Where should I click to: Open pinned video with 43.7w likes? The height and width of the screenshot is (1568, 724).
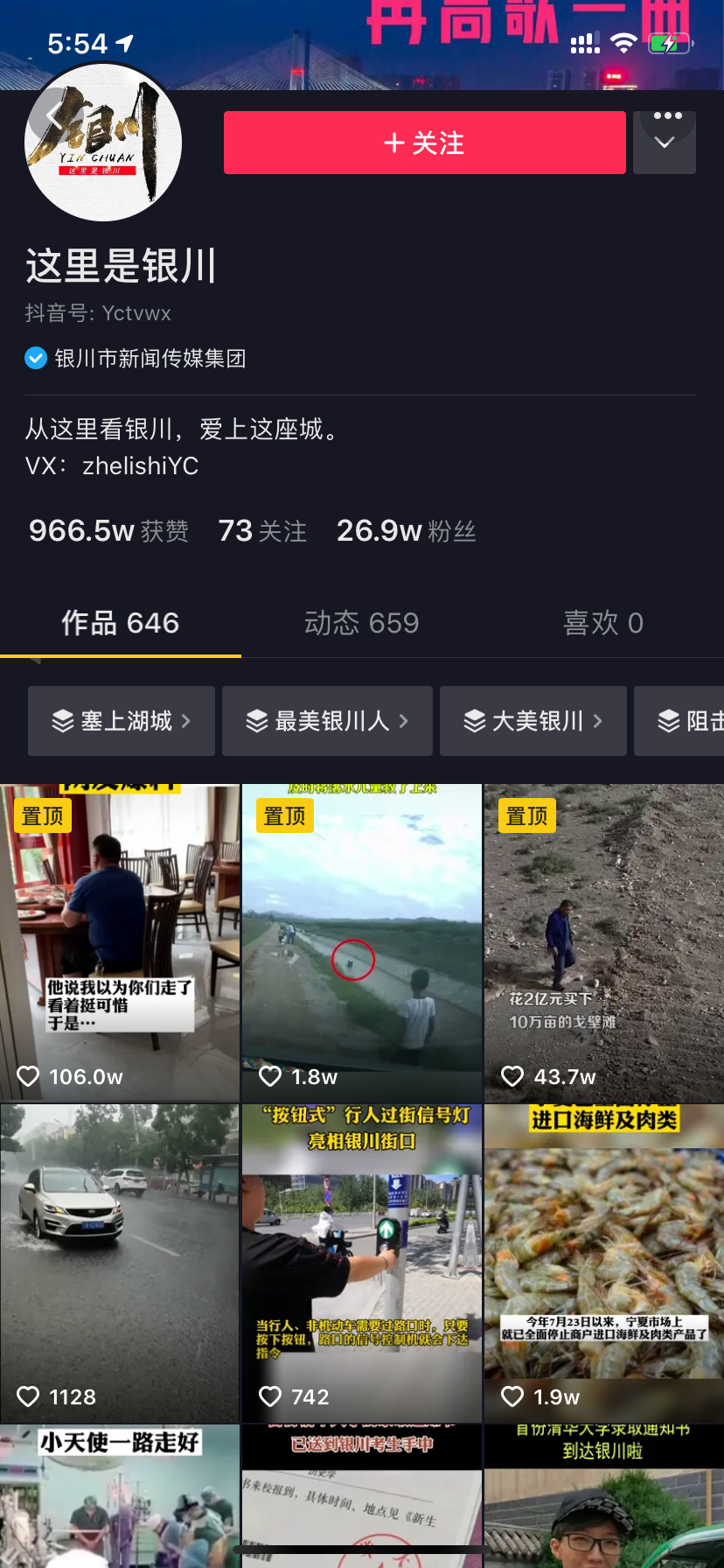point(604,943)
